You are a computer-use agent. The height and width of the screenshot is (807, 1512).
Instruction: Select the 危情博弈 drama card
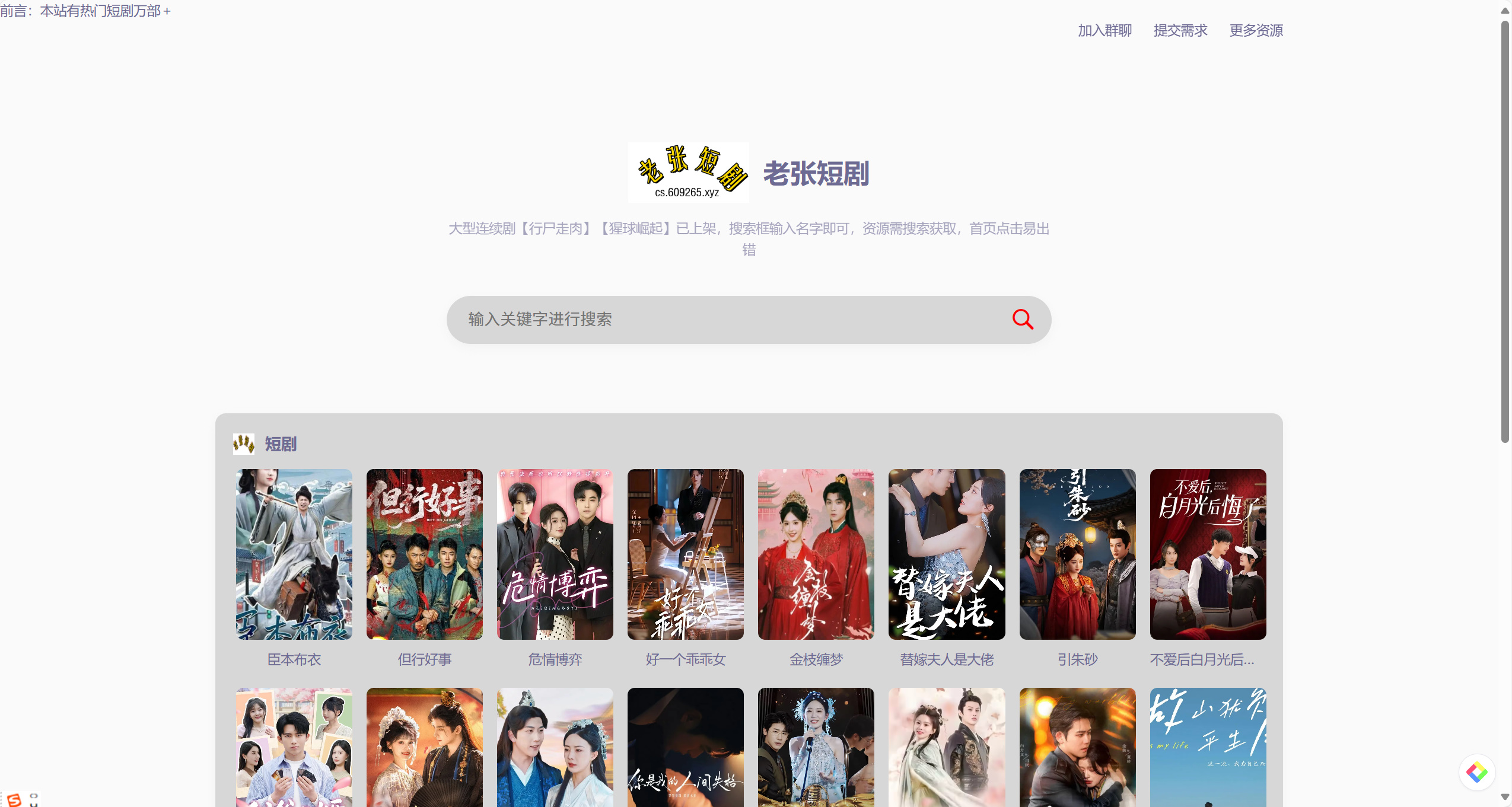pos(555,554)
